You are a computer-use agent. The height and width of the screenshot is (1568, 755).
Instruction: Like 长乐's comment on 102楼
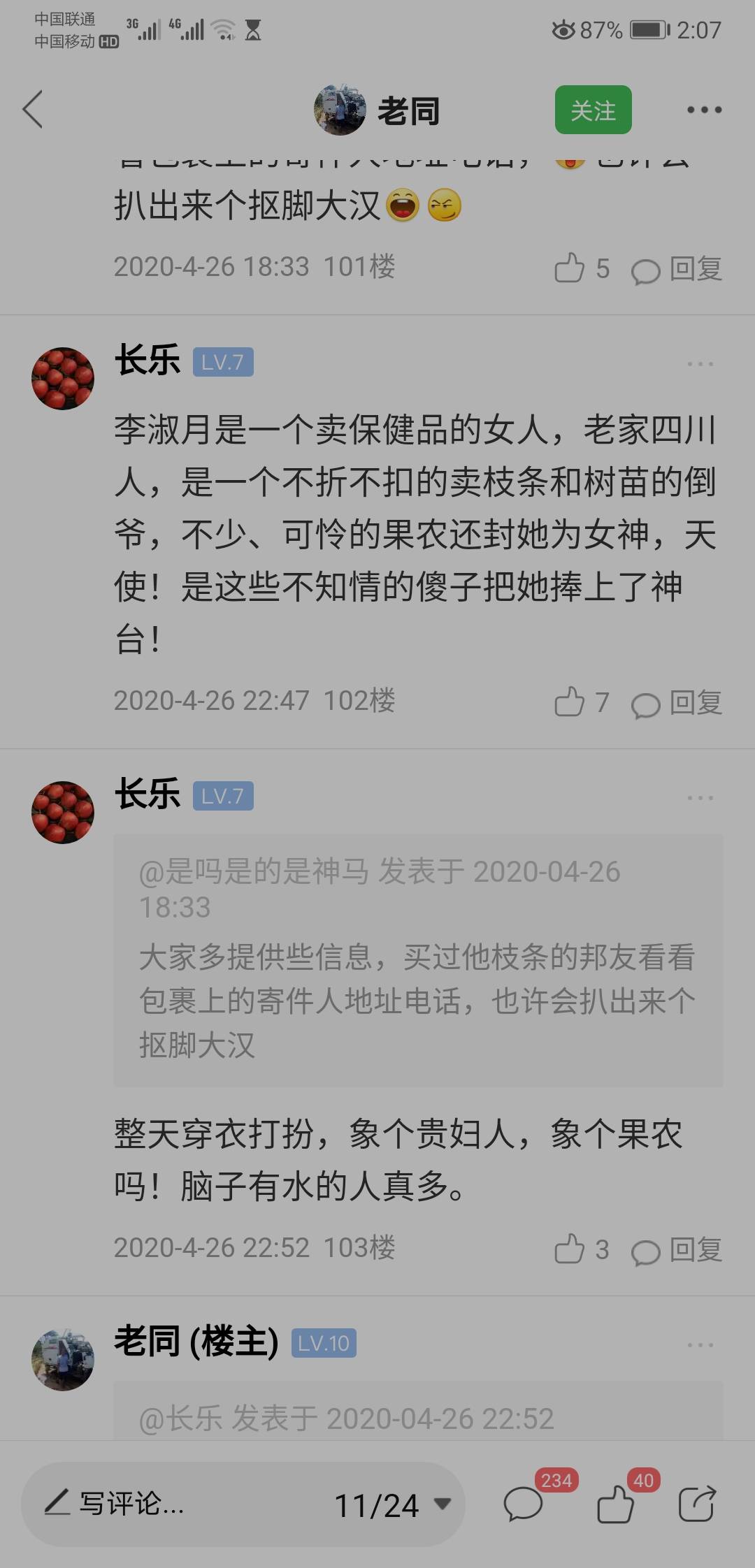[581, 702]
